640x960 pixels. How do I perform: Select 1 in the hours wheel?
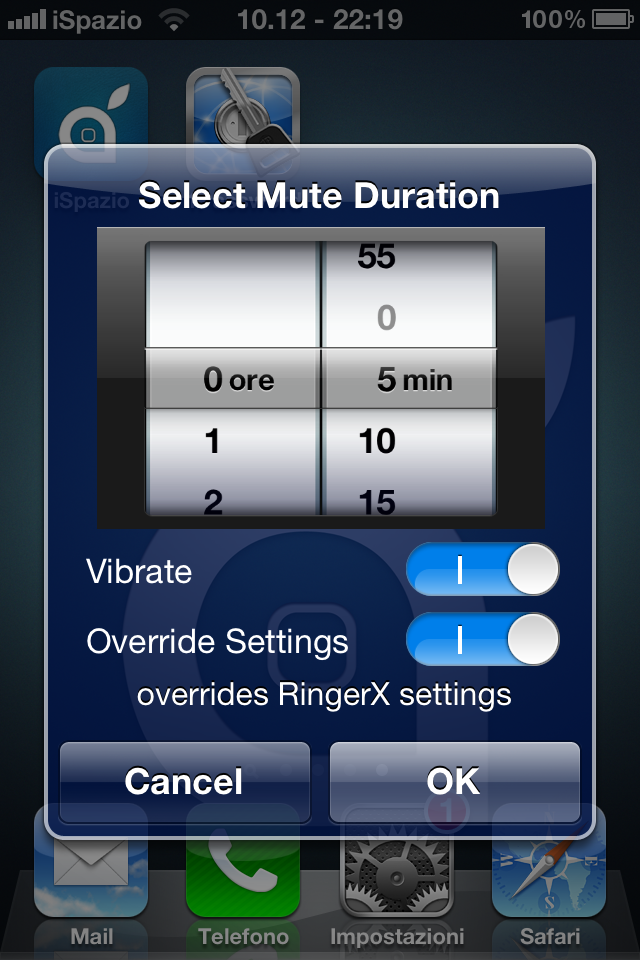pyautogui.click(x=213, y=441)
